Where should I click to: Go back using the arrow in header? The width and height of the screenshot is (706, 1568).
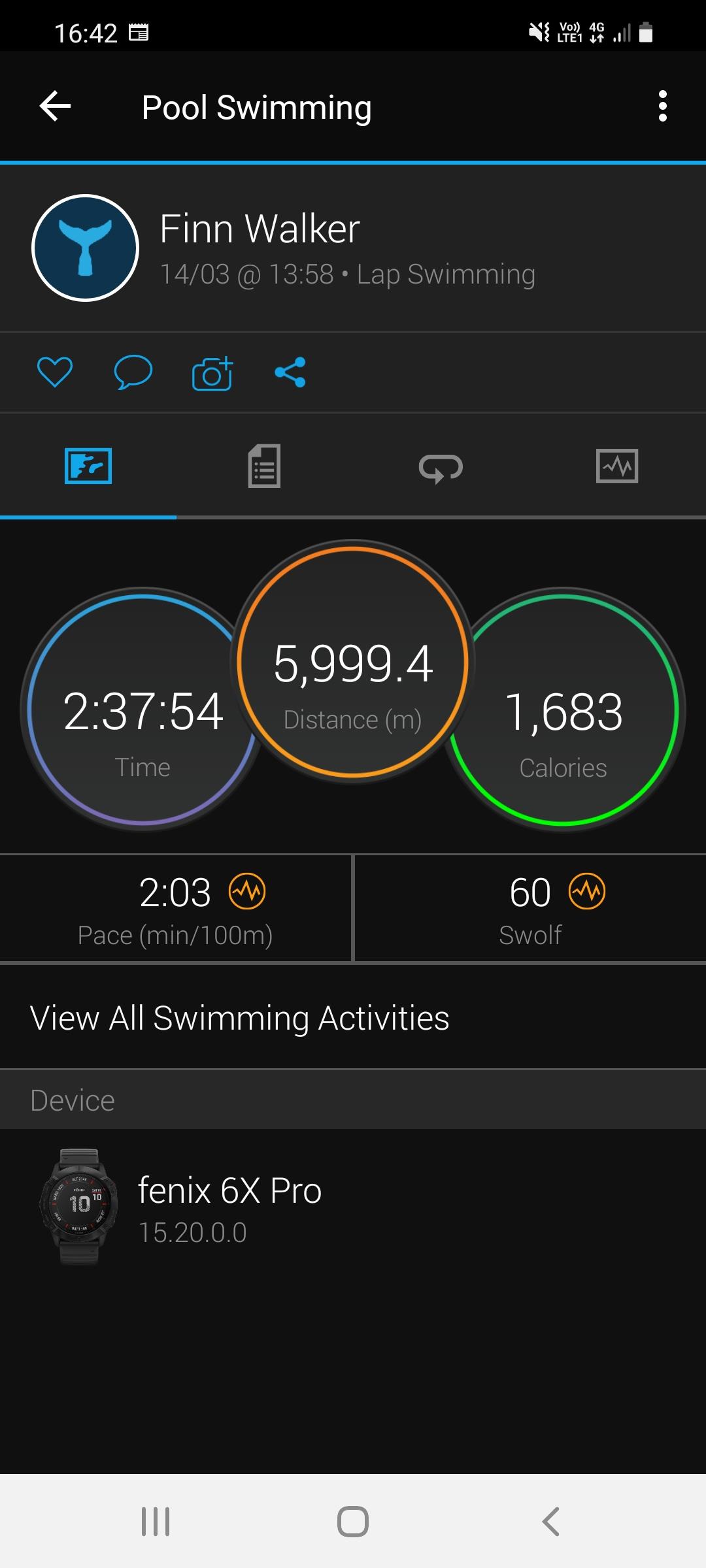pyautogui.click(x=55, y=106)
